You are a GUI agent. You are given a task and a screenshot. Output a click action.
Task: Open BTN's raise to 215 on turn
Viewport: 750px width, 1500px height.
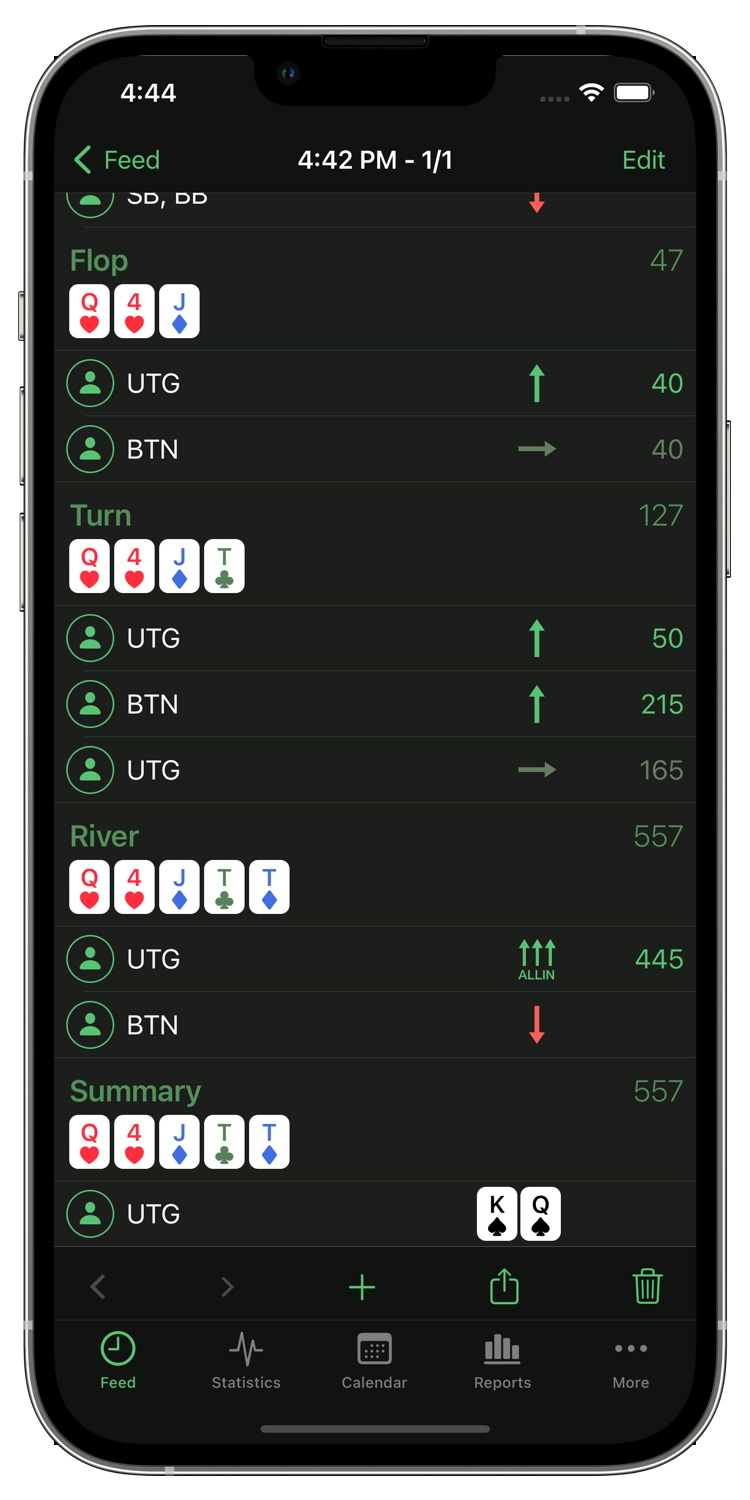375,704
